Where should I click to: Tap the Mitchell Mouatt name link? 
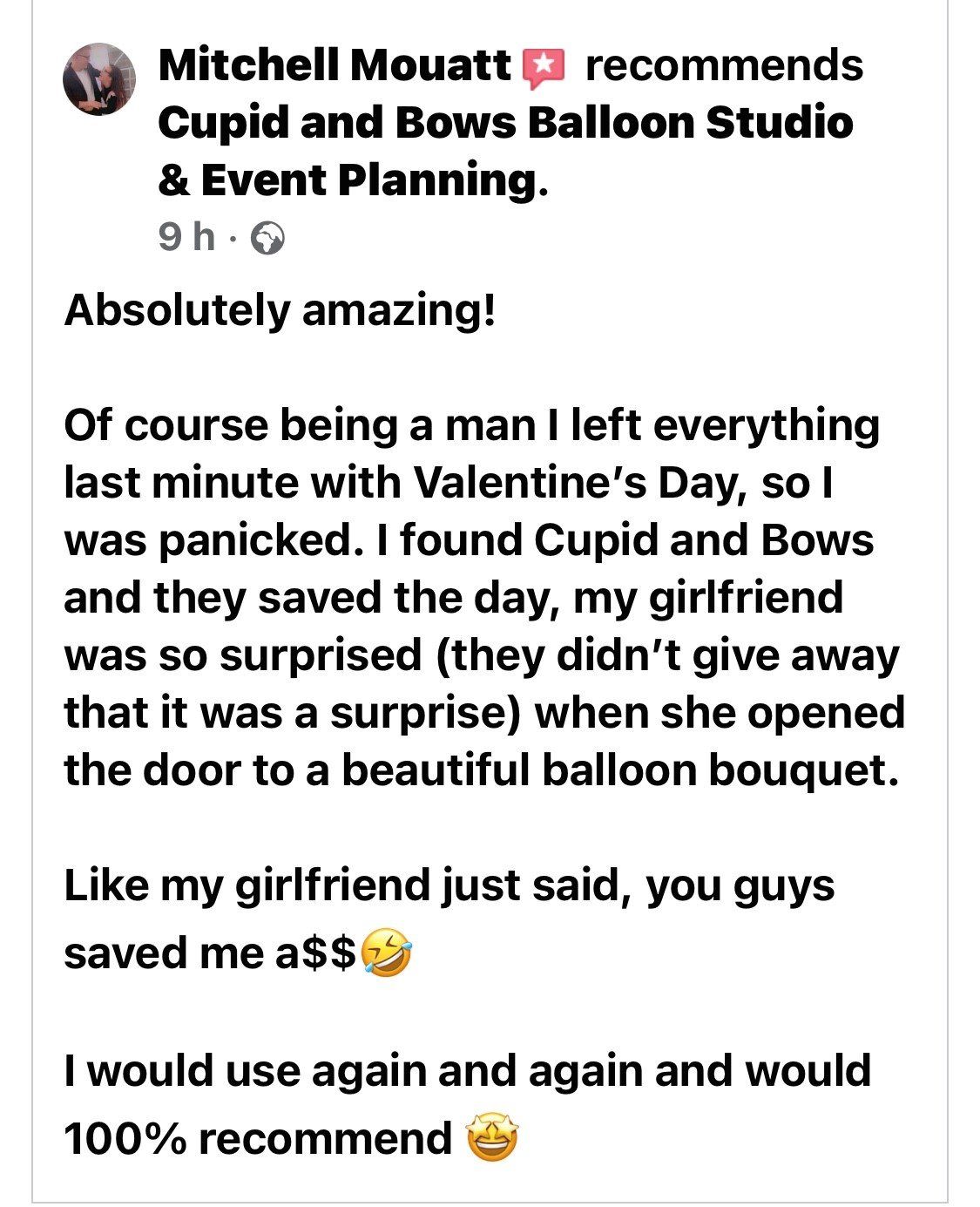pos(335,65)
